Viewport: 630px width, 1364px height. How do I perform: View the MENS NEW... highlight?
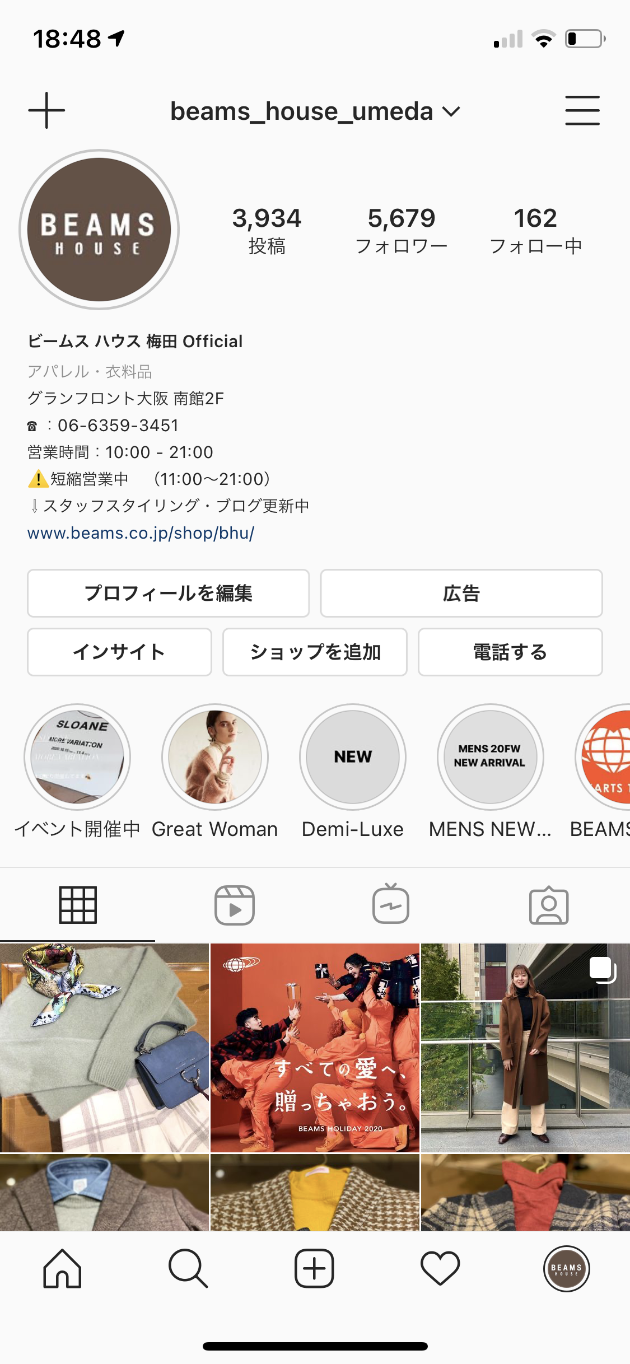pyautogui.click(x=490, y=756)
